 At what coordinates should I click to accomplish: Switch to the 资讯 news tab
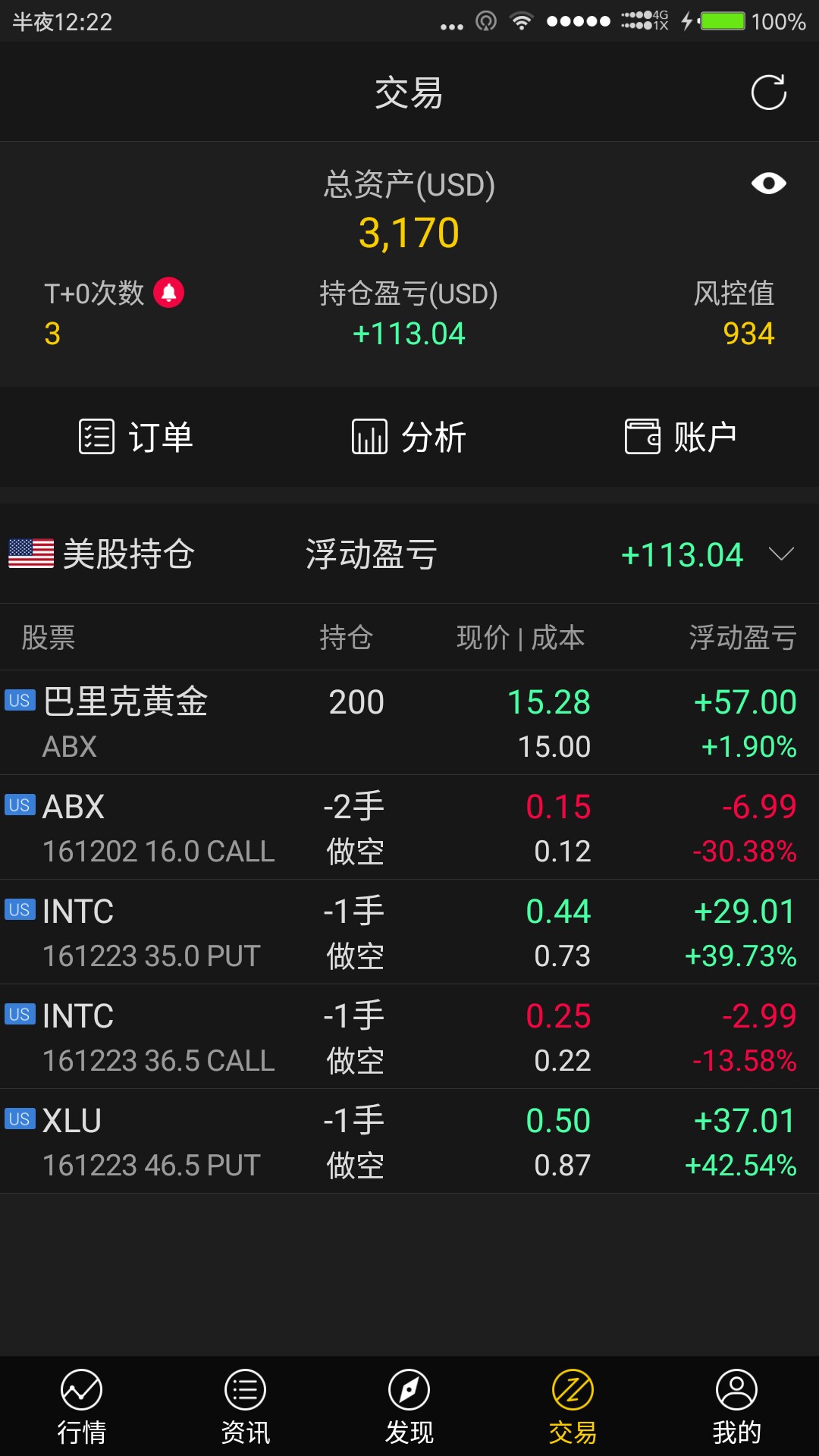[246, 1407]
